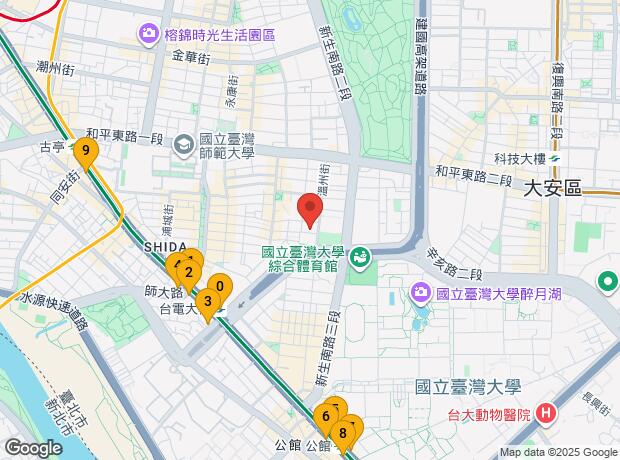The width and height of the screenshot is (620, 460).
Task: Tap orange marker 9 near 古亭
Action: coord(86,153)
